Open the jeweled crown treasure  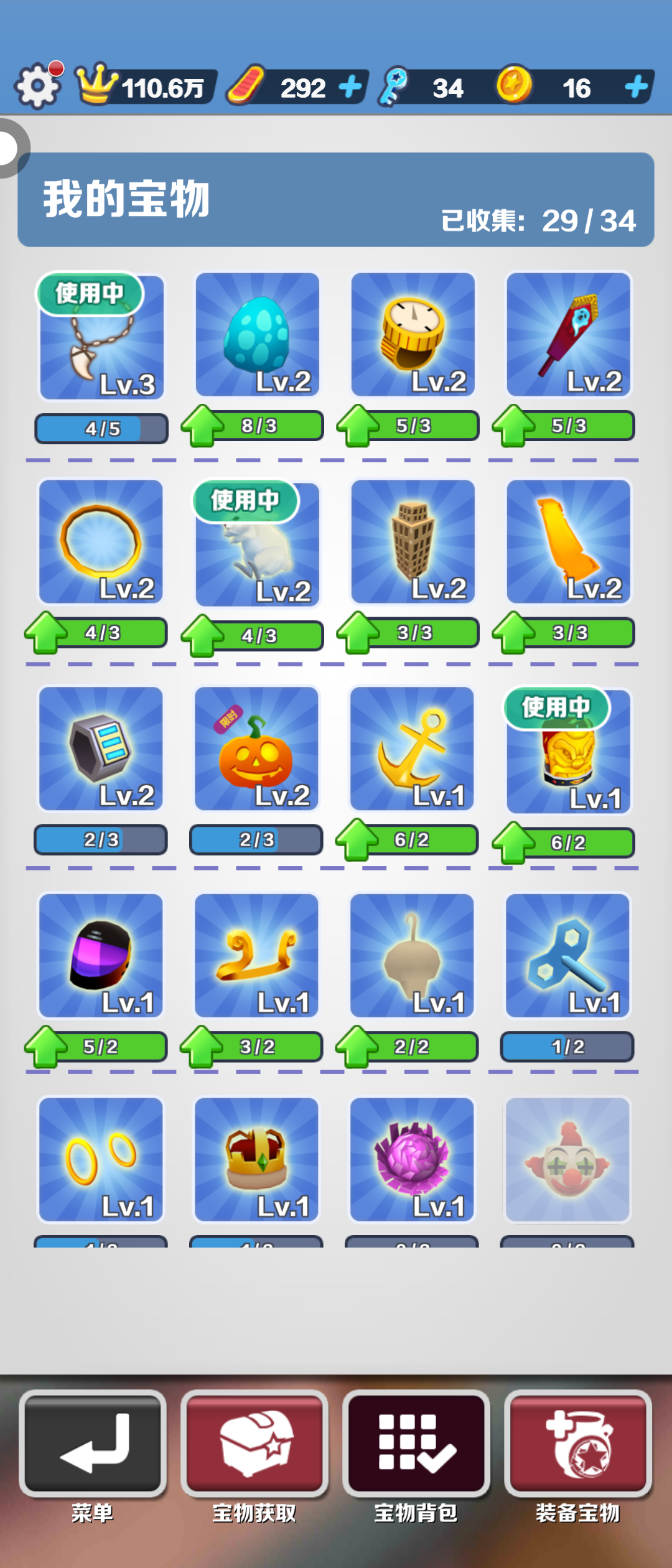(256, 1159)
